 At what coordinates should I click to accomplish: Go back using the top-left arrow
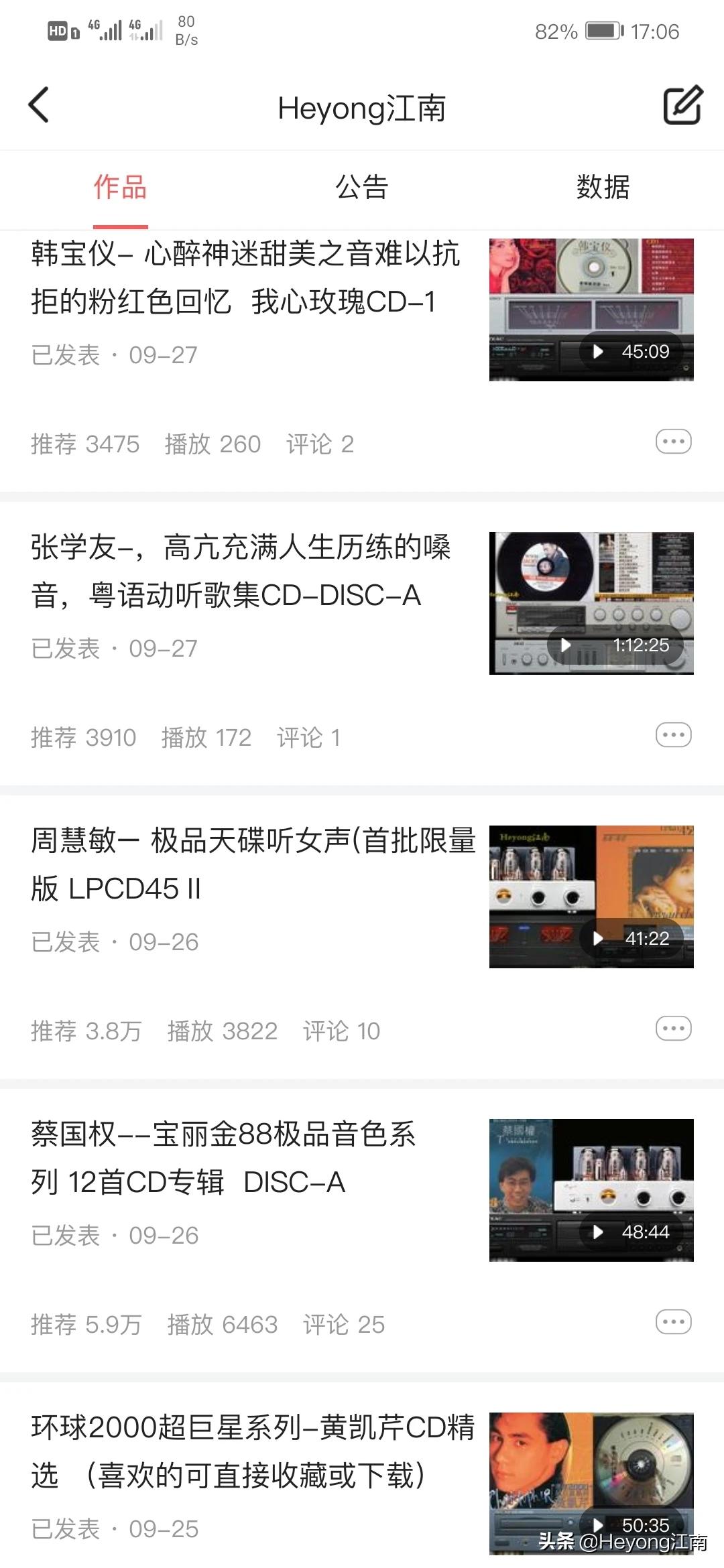(39, 105)
